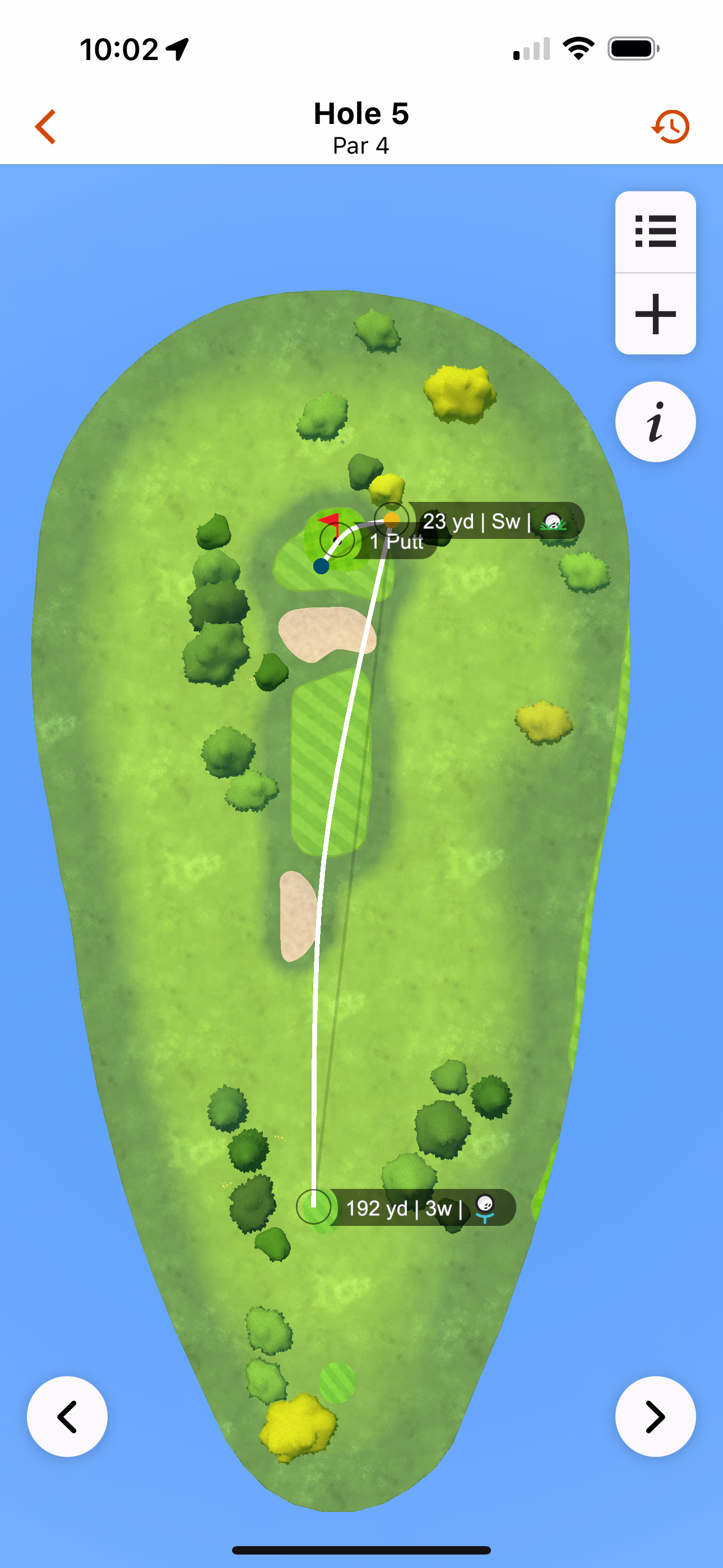723x1568 pixels.
Task: Add a new shot with plus button
Action: [x=655, y=314]
